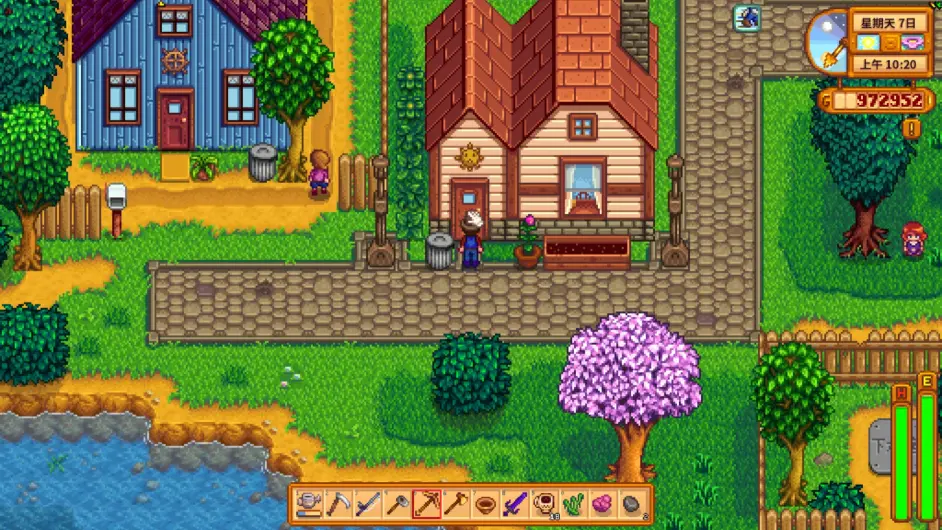This screenshot has height=530, width=942.
Task: Switch to the axe in the toolbar
Action: pyautogui.click(x=456, y=503)
